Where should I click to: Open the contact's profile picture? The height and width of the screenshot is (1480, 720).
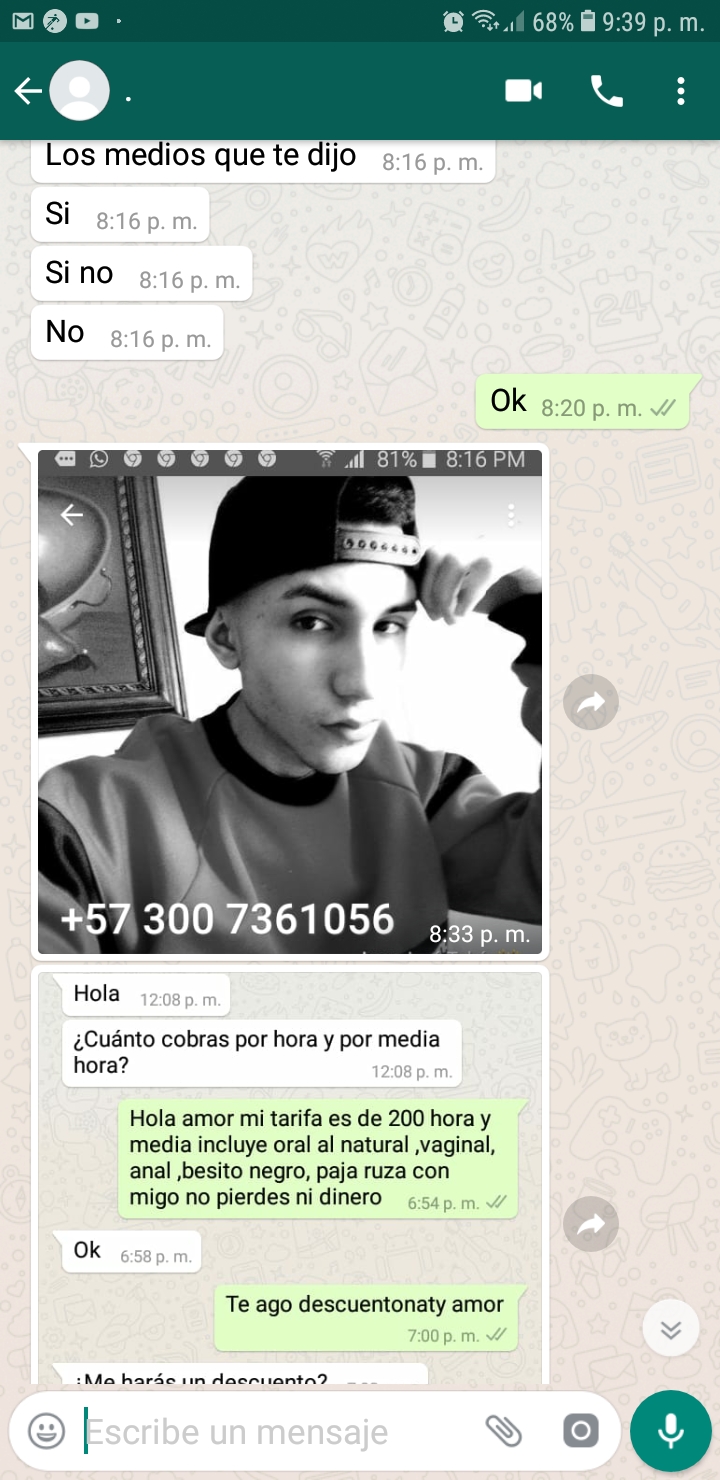click(80, 91)
